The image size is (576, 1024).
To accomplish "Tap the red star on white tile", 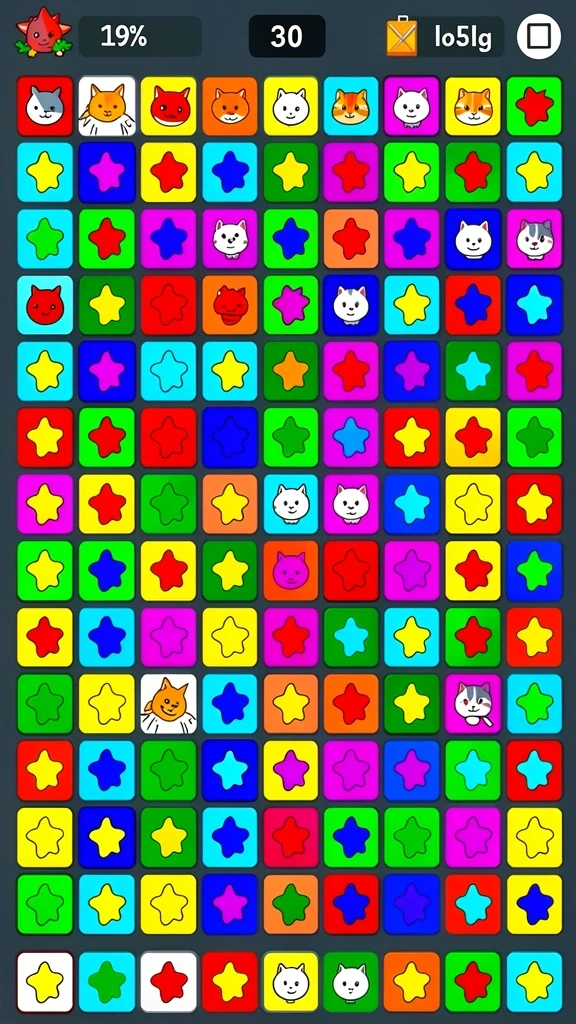I will pos(168,982).
